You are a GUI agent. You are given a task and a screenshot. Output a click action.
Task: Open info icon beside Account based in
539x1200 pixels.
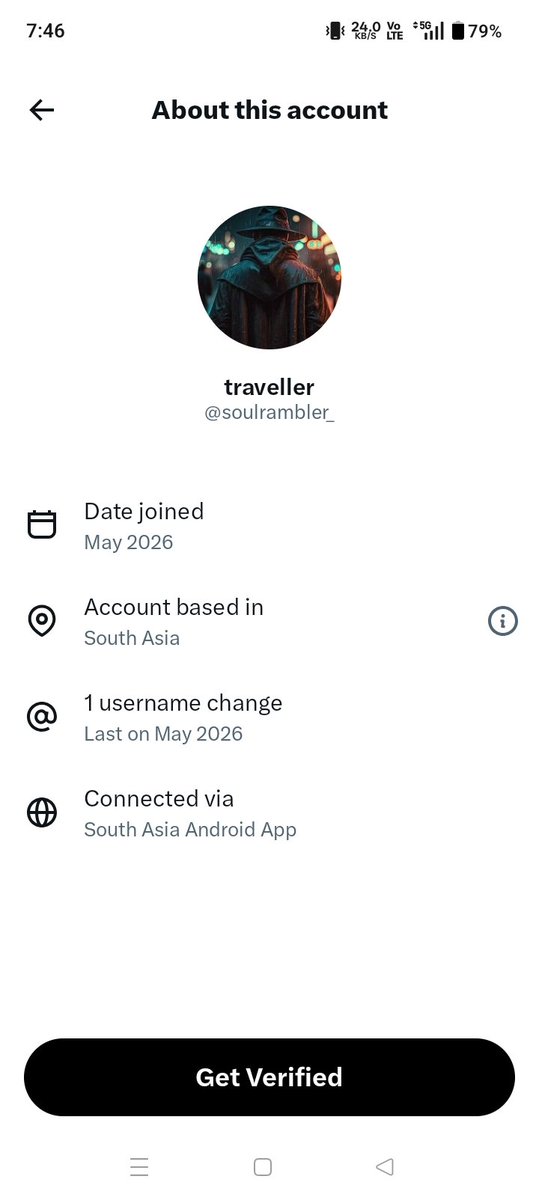click(503, 621)
